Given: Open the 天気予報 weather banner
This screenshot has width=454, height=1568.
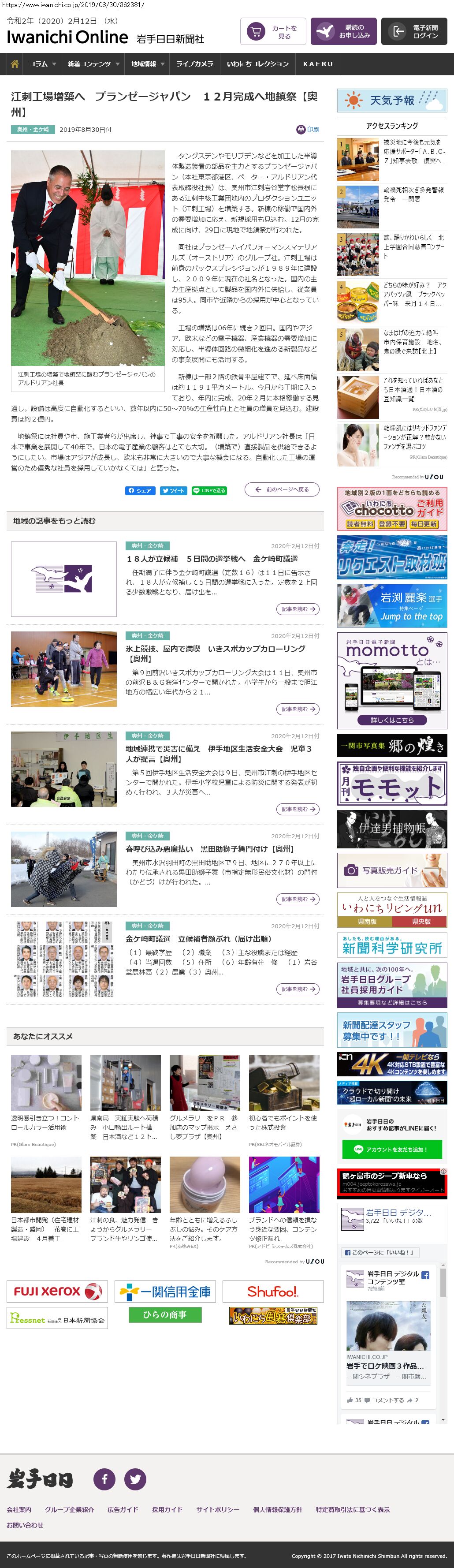Looking at the screenshot, I should pyautogui.click(x=392, y=101).
